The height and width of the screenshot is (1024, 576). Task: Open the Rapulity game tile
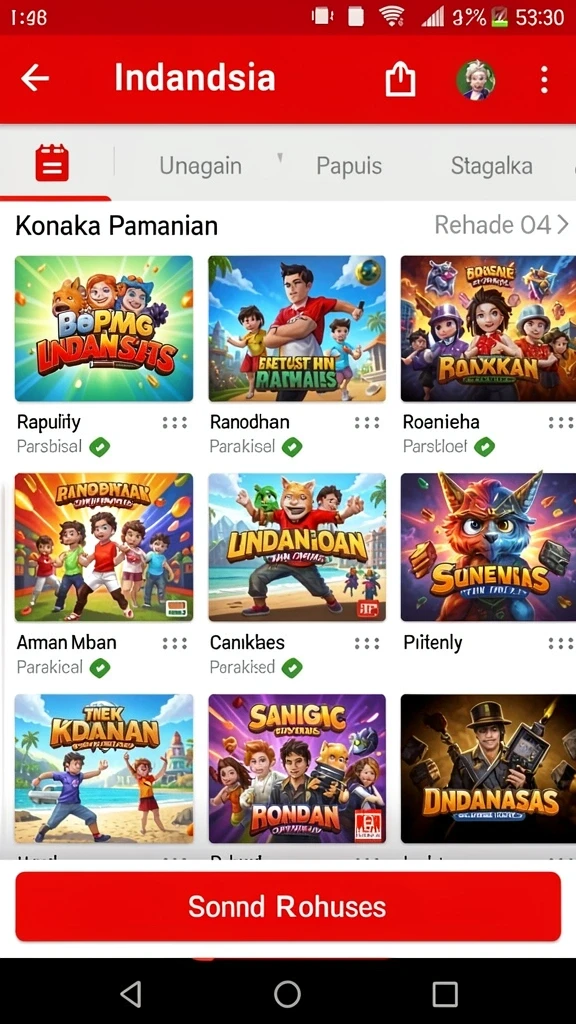tap(104, 328)
